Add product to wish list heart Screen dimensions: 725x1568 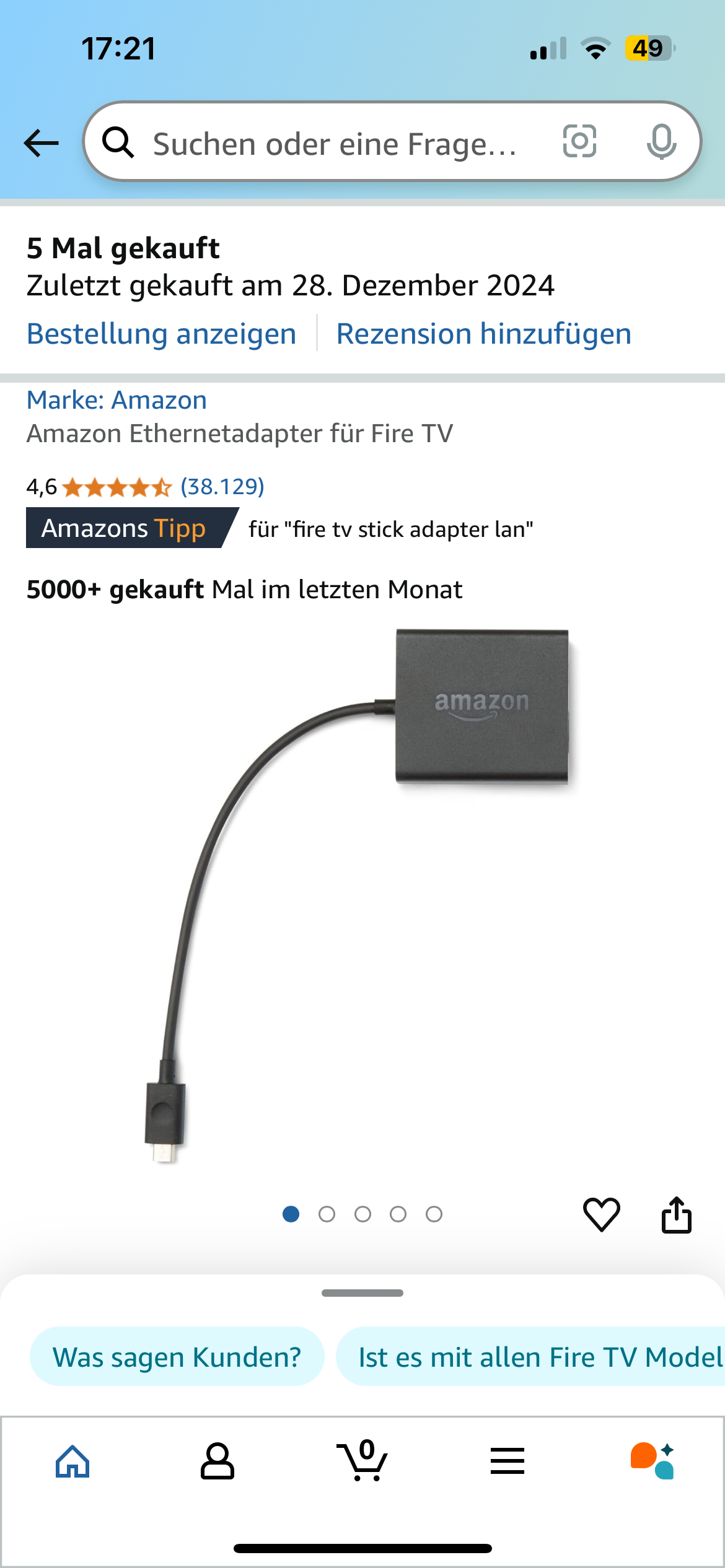(x=601, y=1214)
